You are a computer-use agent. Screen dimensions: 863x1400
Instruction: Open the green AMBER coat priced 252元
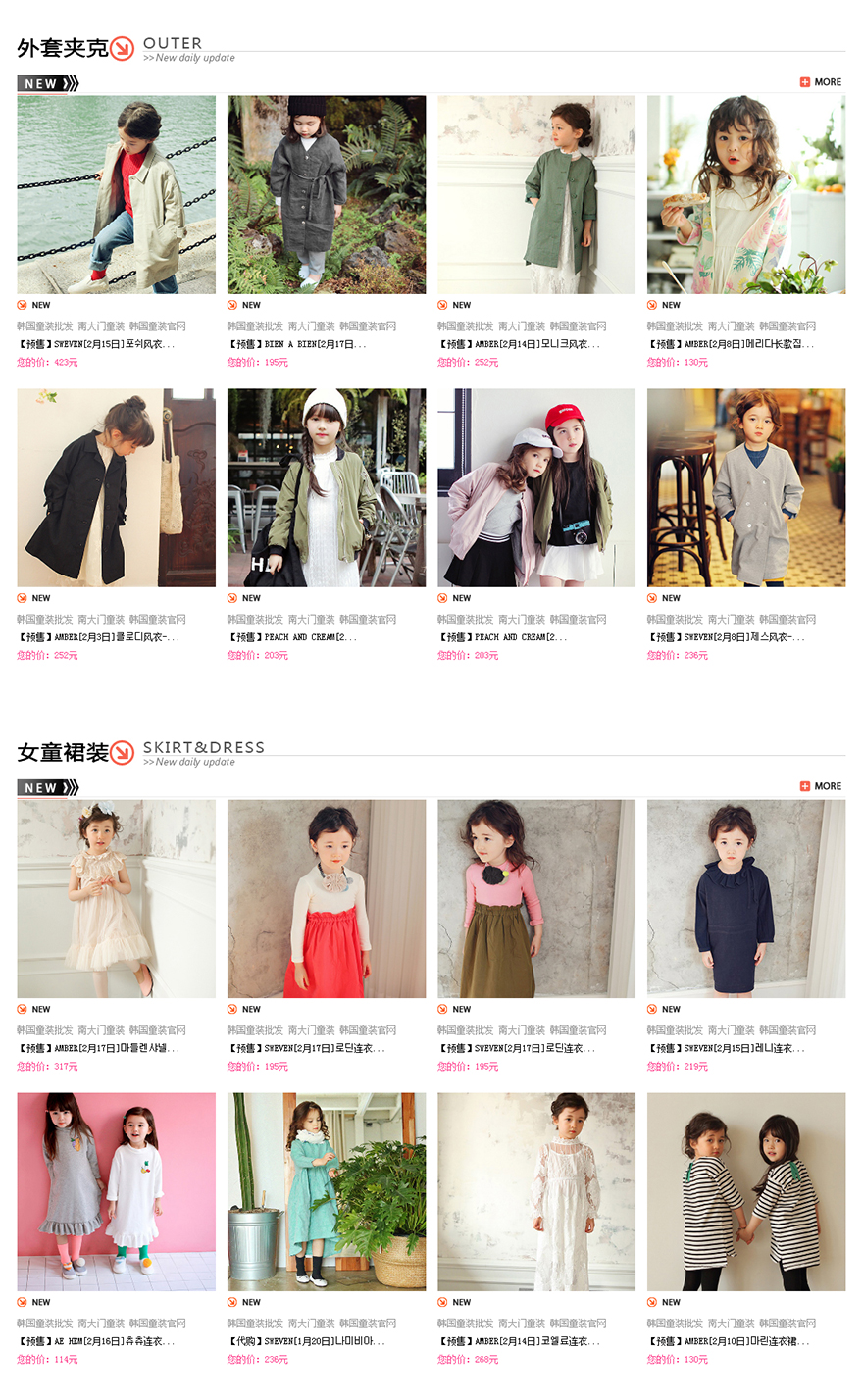pos(536,194)
